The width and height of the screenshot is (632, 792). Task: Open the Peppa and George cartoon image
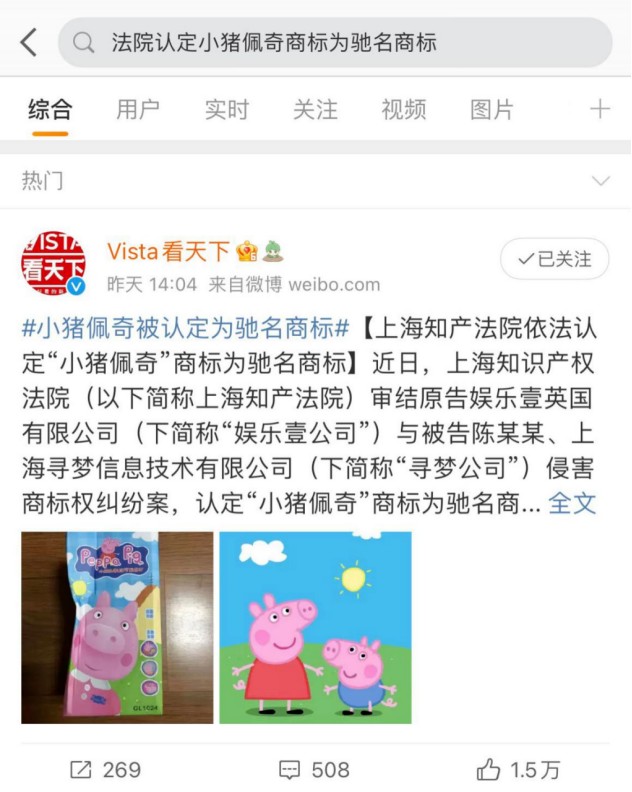[x=315, y=627]
